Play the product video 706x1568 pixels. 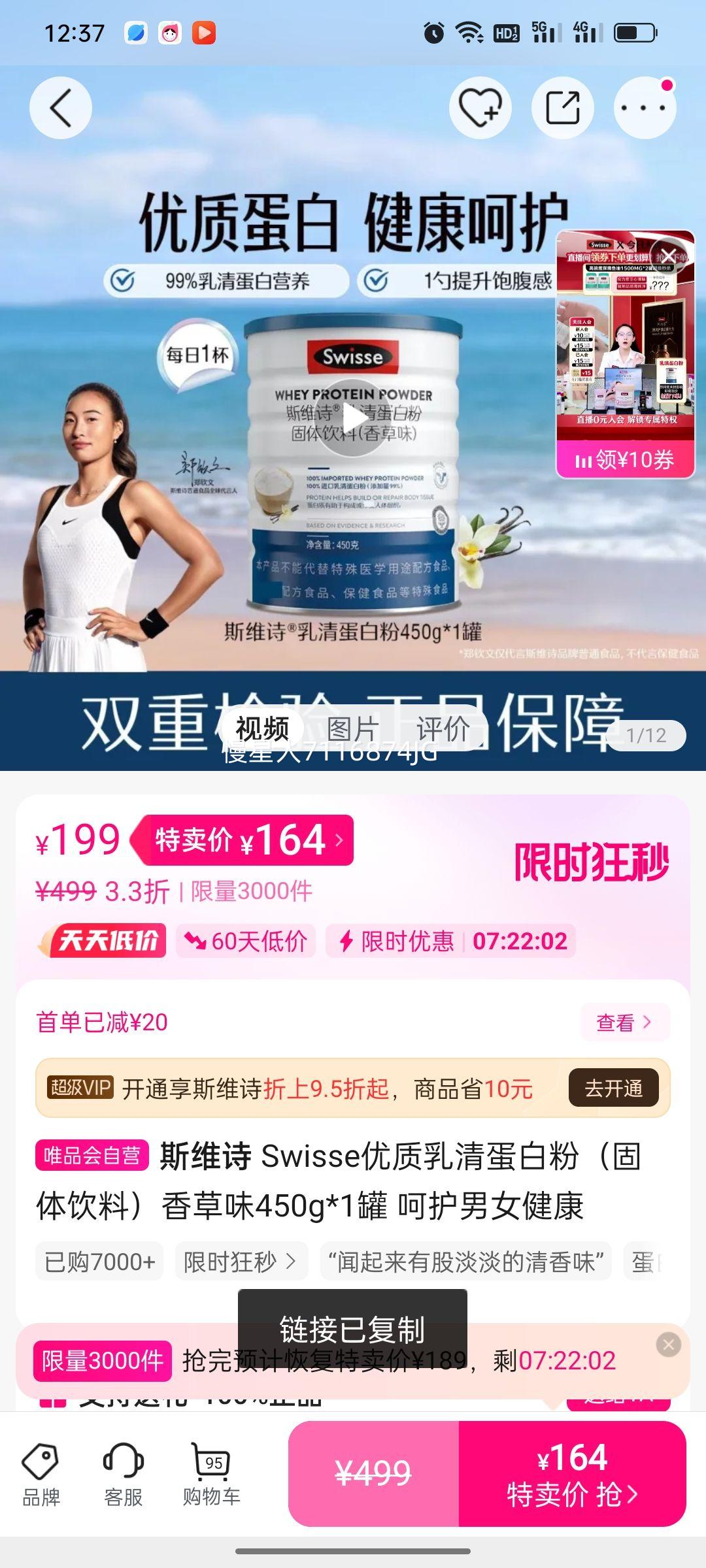(x=353, y=418)
